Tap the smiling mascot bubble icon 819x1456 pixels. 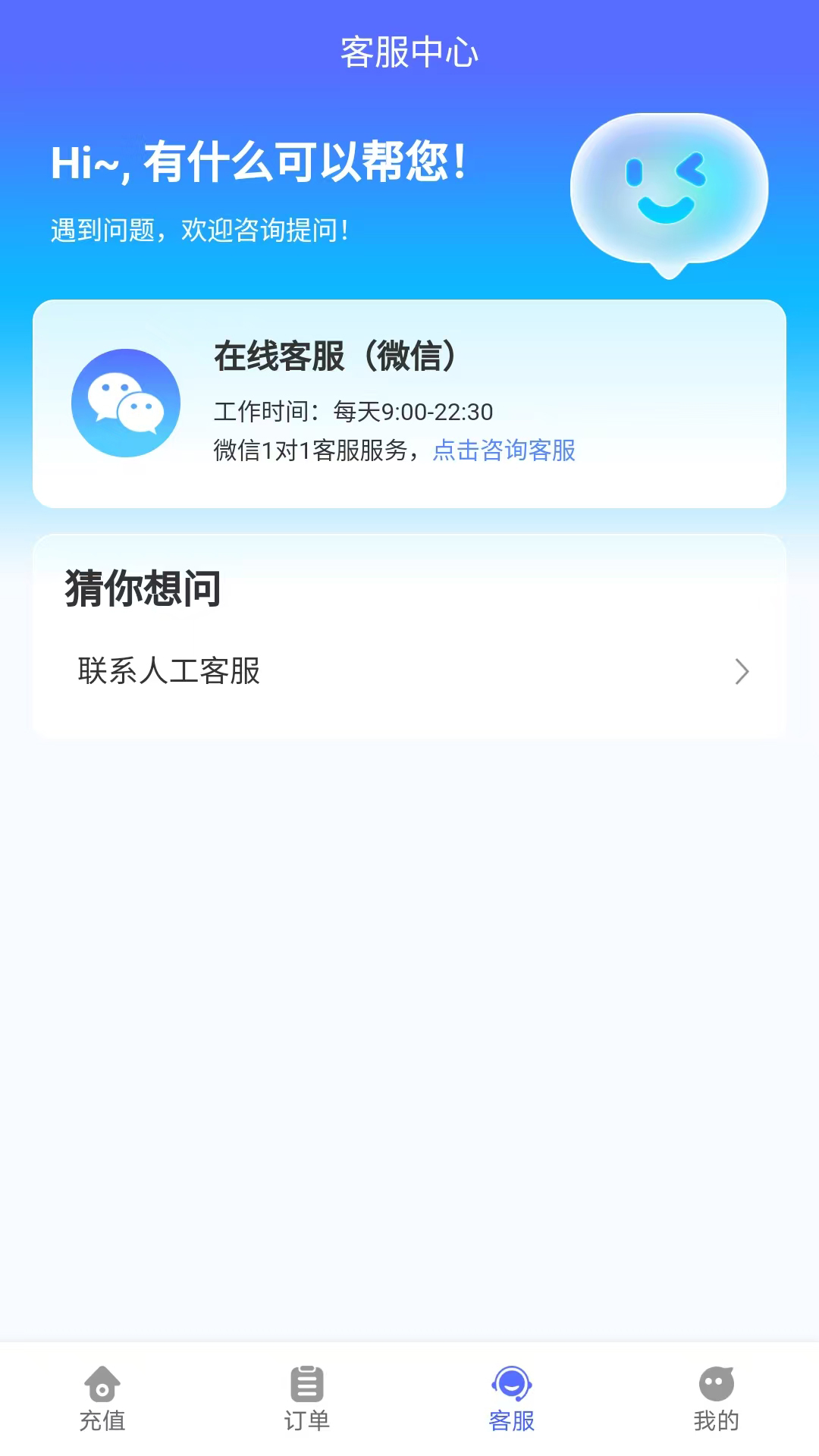(x=667, y=193)
